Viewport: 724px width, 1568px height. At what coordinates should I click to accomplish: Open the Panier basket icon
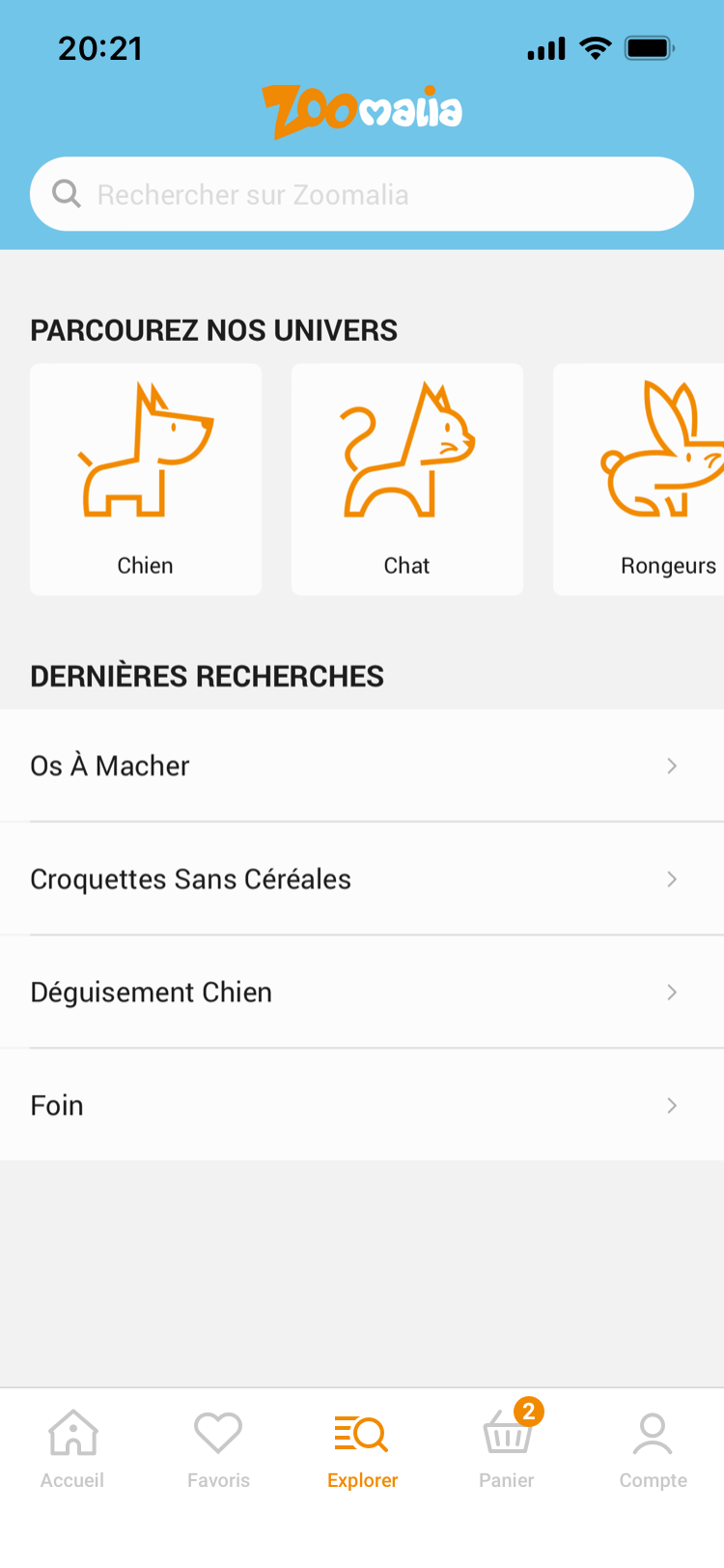(506, 1438)
